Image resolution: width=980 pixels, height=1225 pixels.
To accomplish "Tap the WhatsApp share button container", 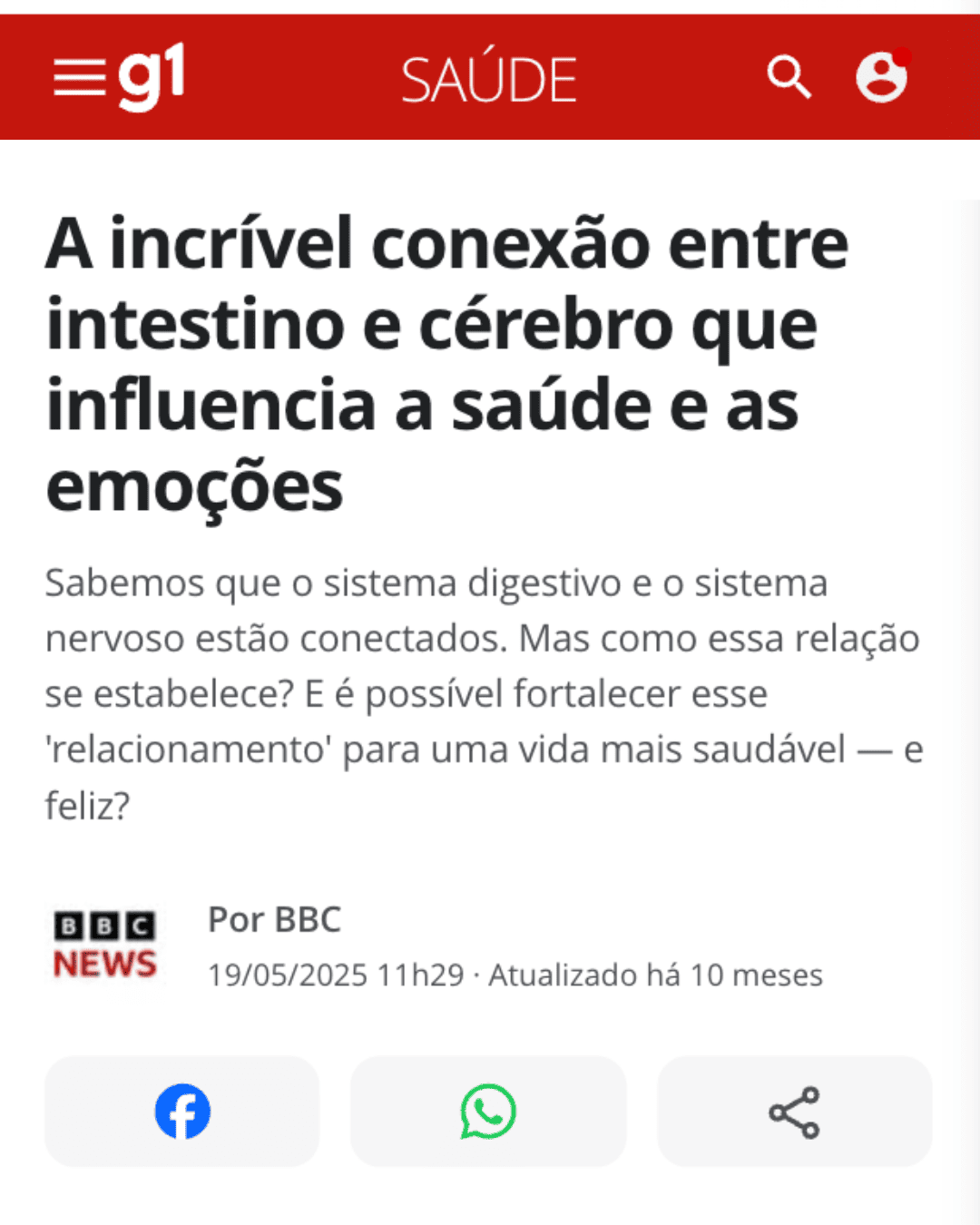I will coord(487,1109).
